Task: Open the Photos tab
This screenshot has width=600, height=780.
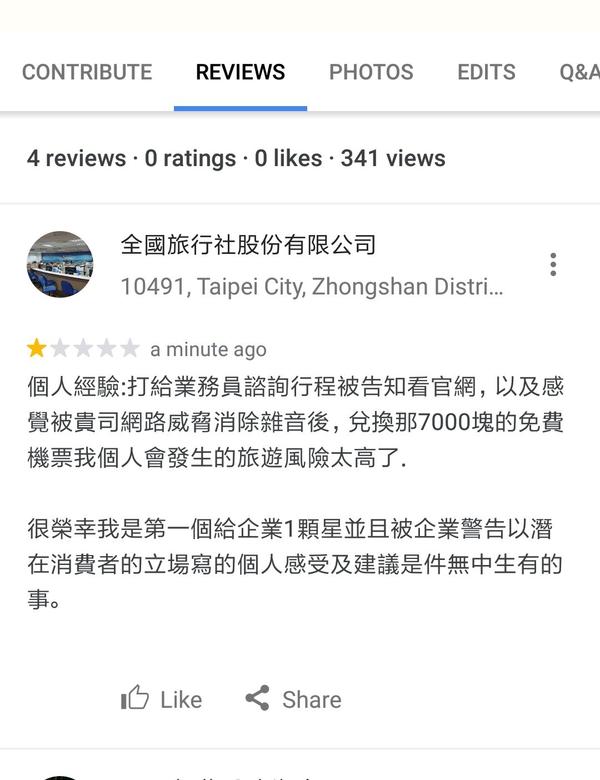Action: pos(371,72)
